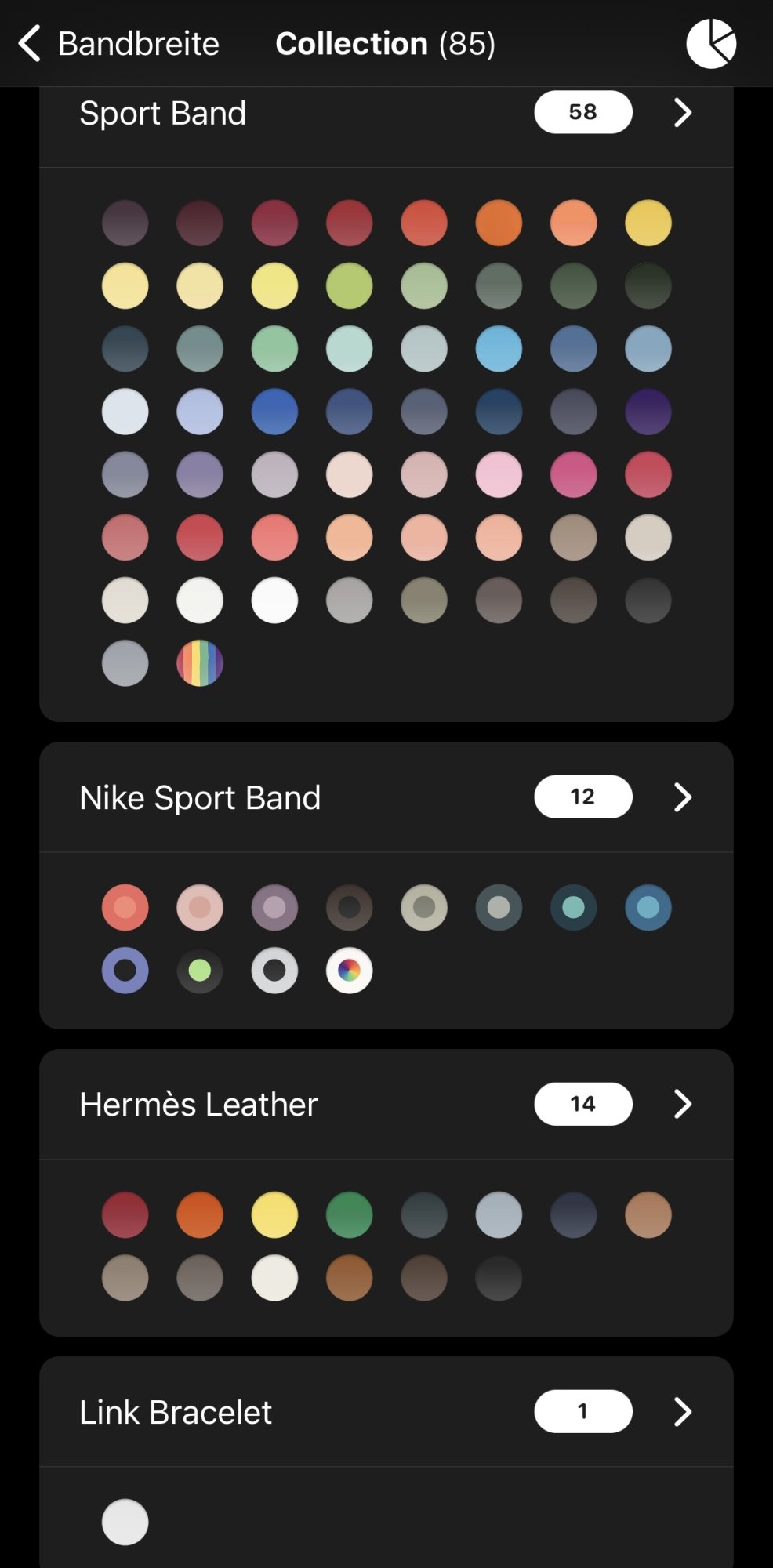Viewport: 773px width, 1568px height.
Task: Go back to Bandbreite
Action: click(118, 44)
